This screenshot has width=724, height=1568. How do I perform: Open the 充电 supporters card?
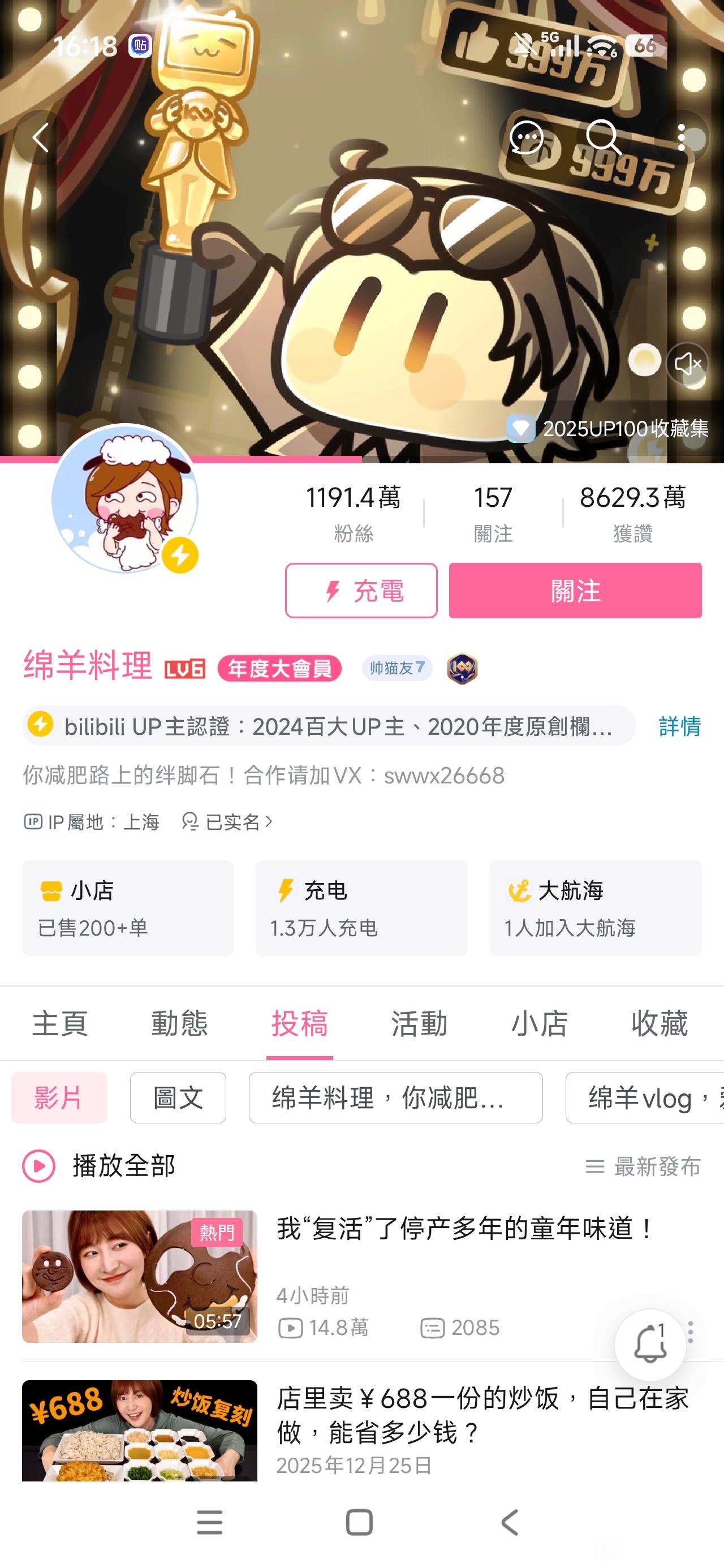tap(361, 907)
